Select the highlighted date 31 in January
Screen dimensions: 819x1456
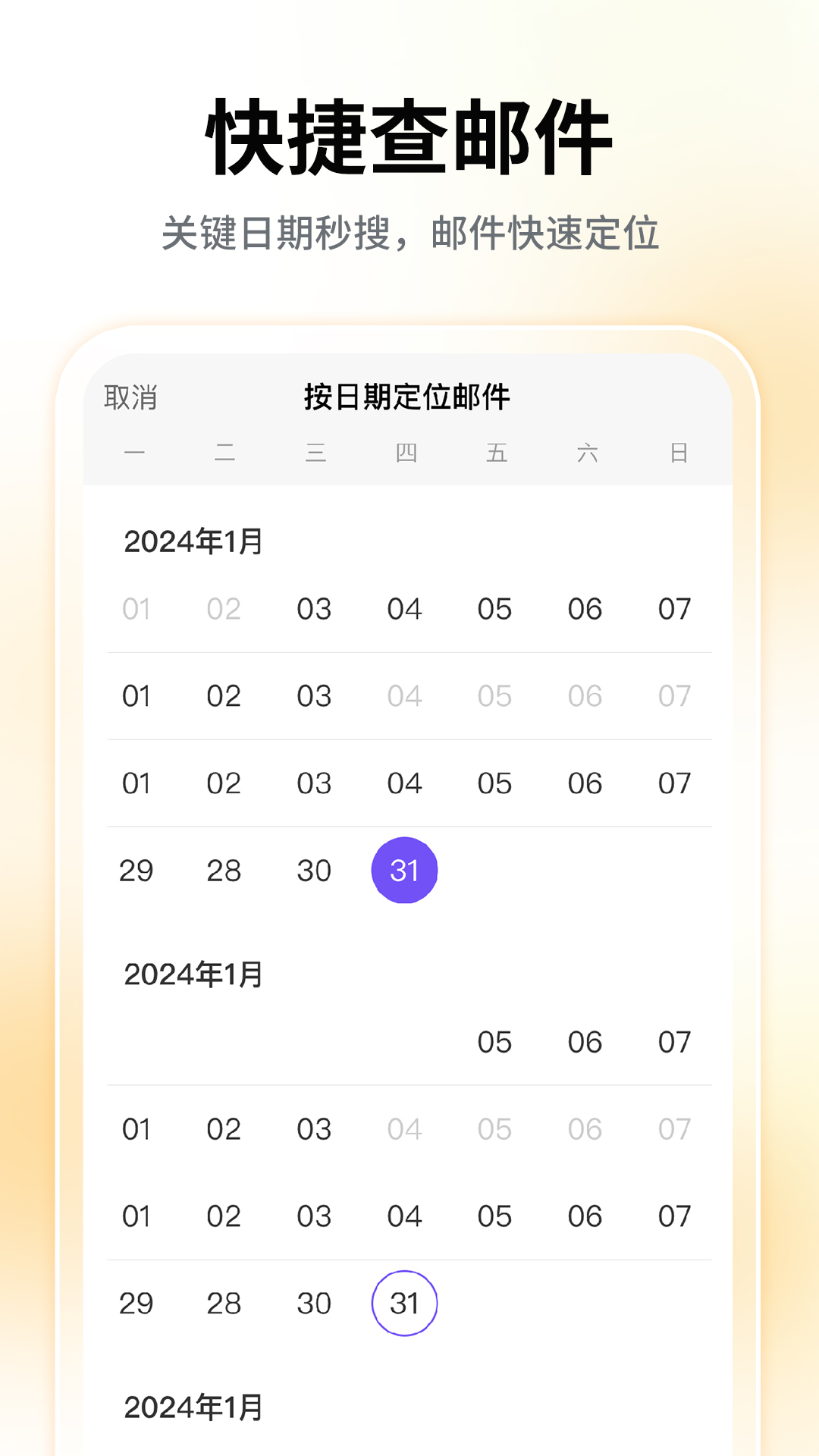coord(405,869)
